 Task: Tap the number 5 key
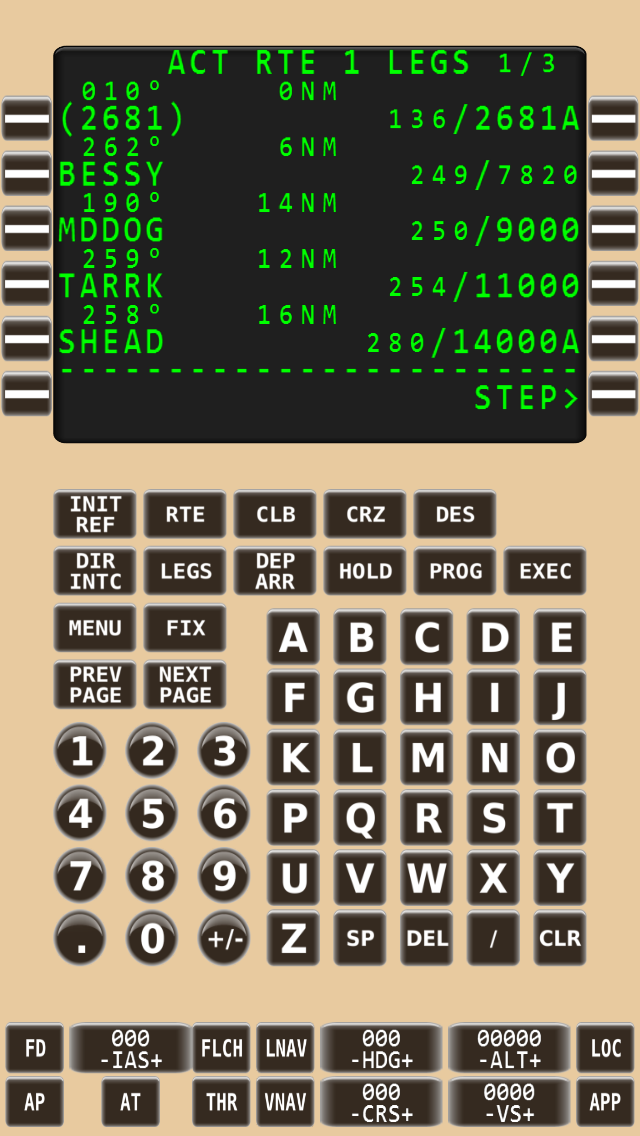(152, 814)
